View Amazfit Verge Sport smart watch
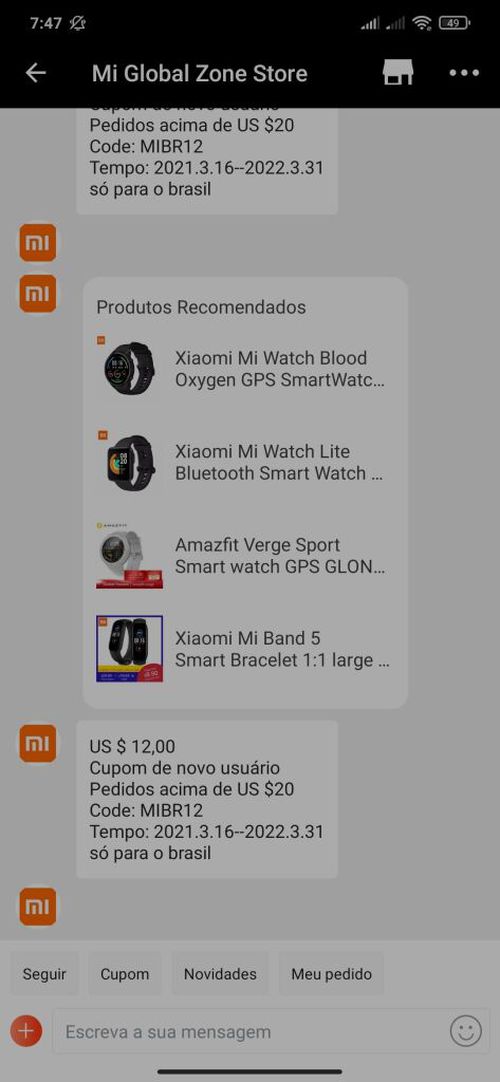The width and height of the screenshot is (500, 1082). 245,555
